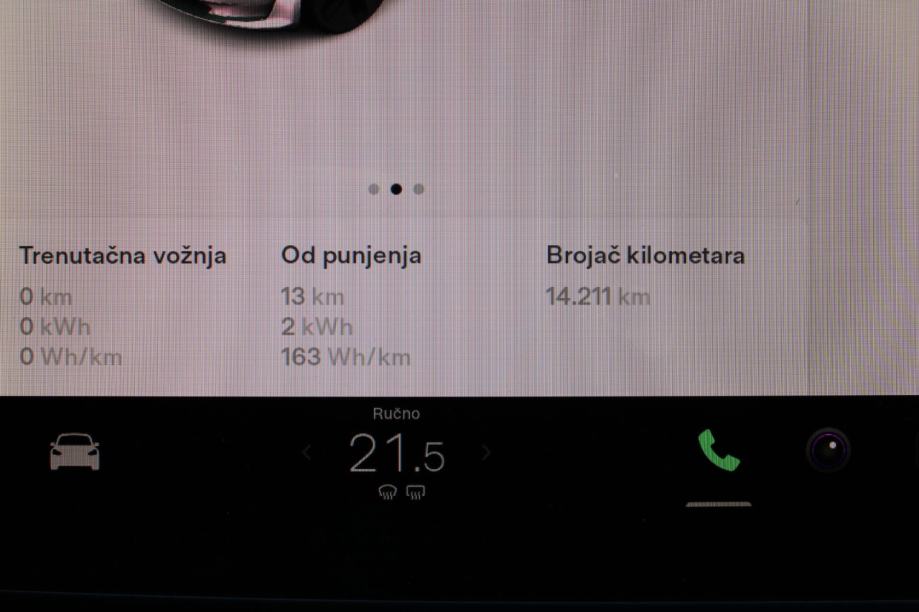Viewport: 919px width, 612px height.
Task: Open the car controls menu
Action: (x=75, y=453)
